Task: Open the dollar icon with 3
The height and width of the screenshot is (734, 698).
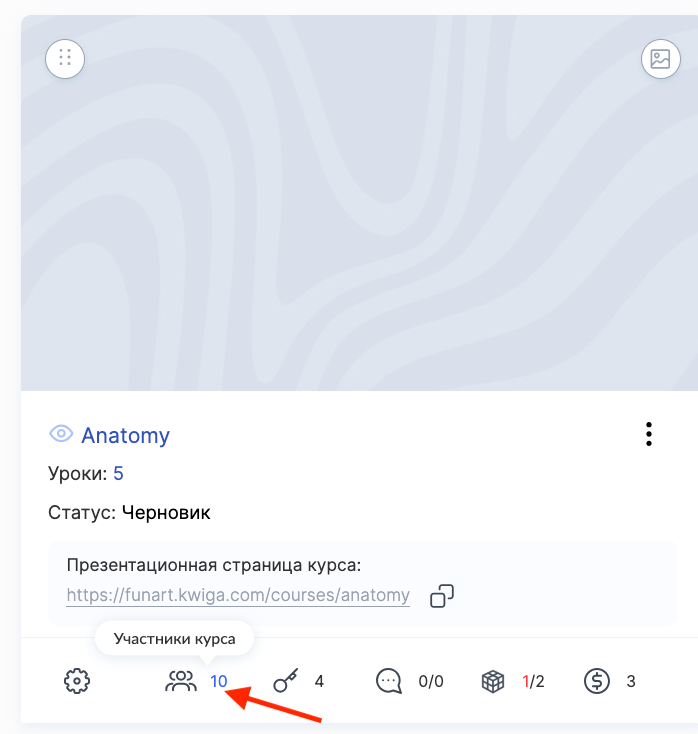Action: point(597,682)
